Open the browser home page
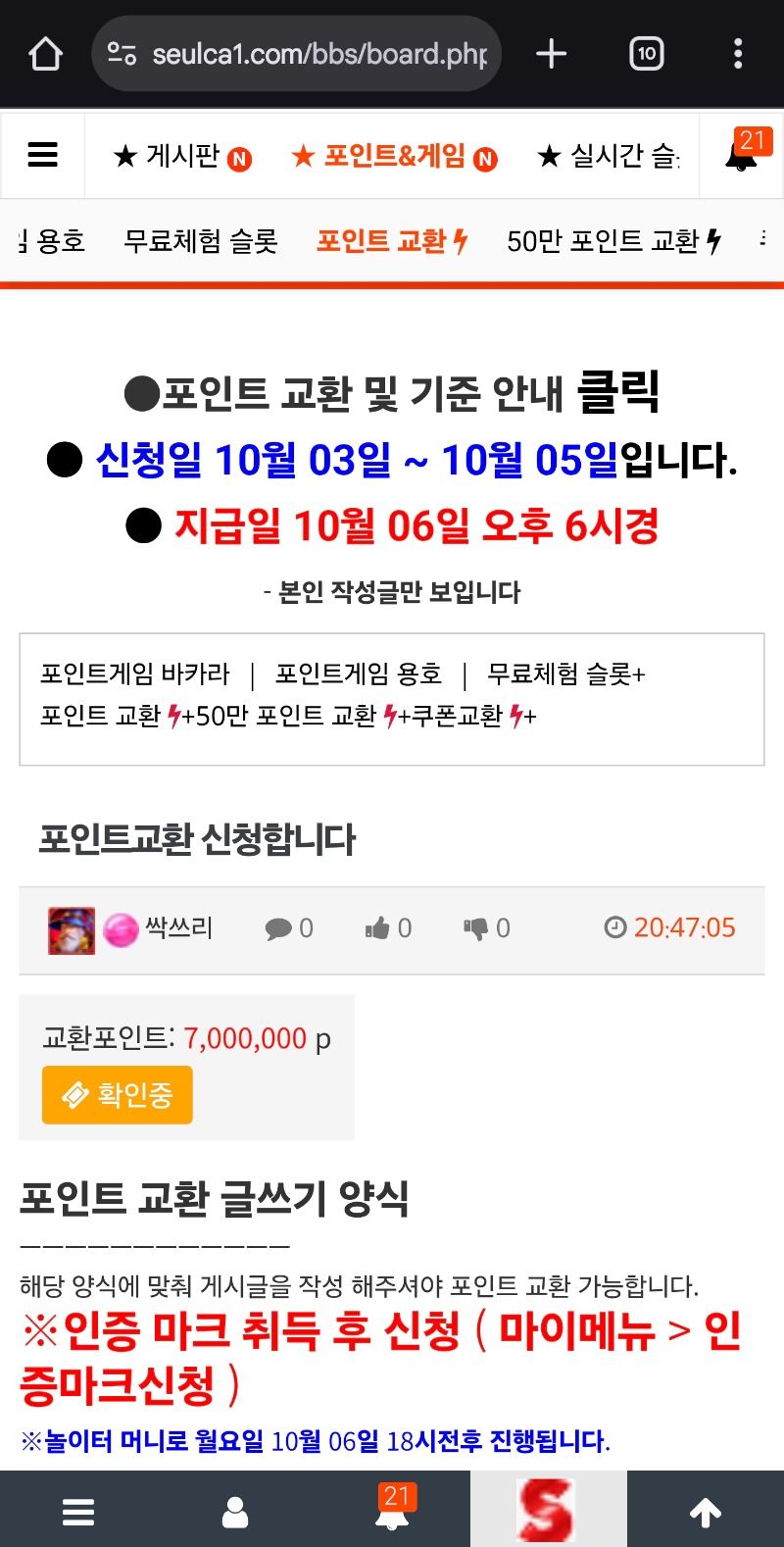This screenshot has height=1547, width=784. pyautogui.click(x=45, y=53)
